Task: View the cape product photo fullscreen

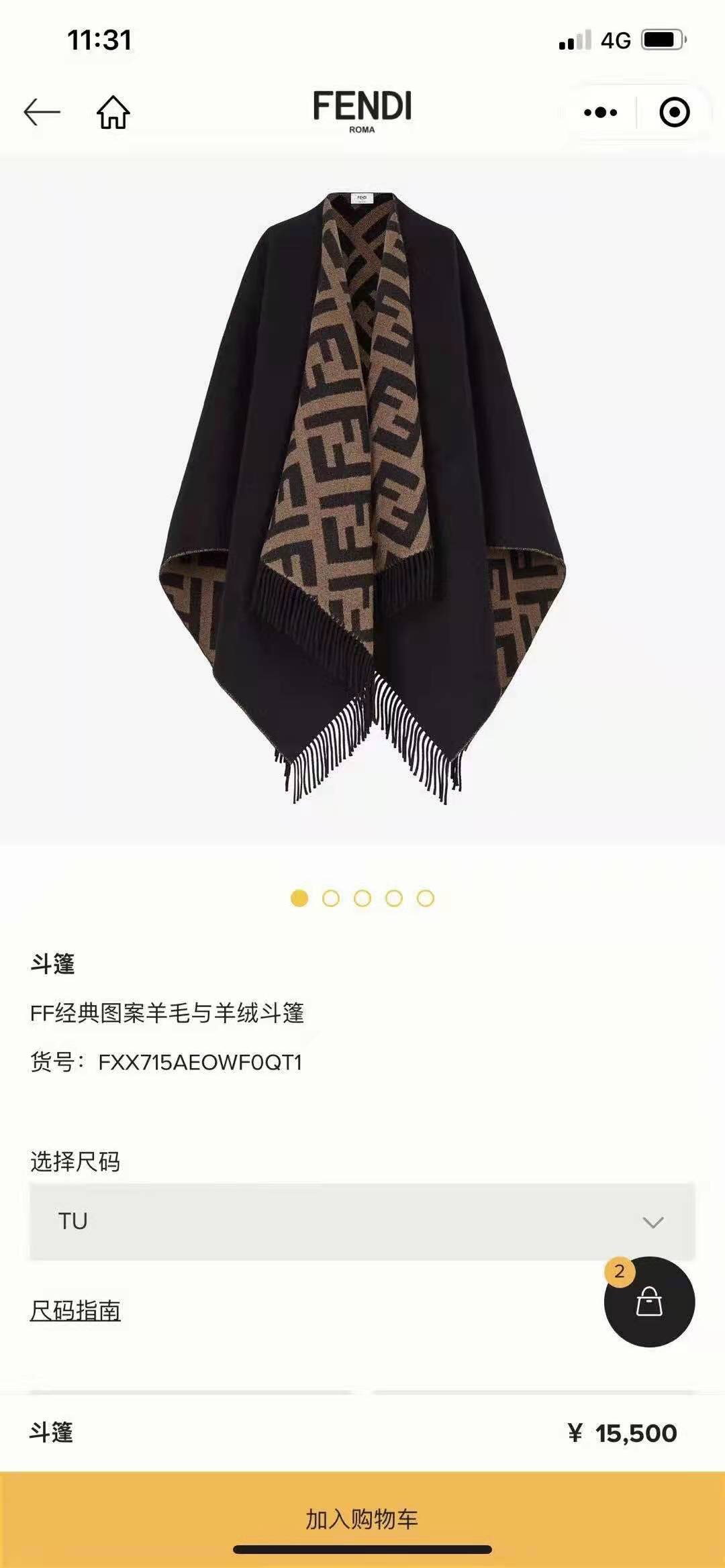Action: click(x=362, y=498)
